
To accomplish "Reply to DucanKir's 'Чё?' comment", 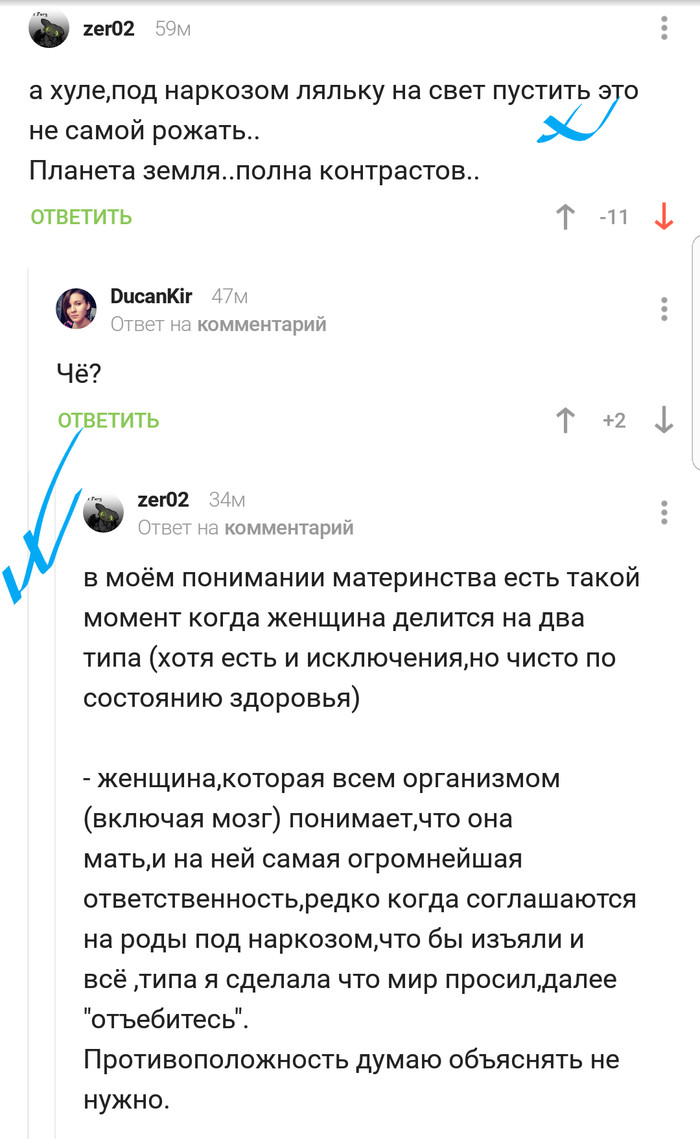I will coord(108,420).
